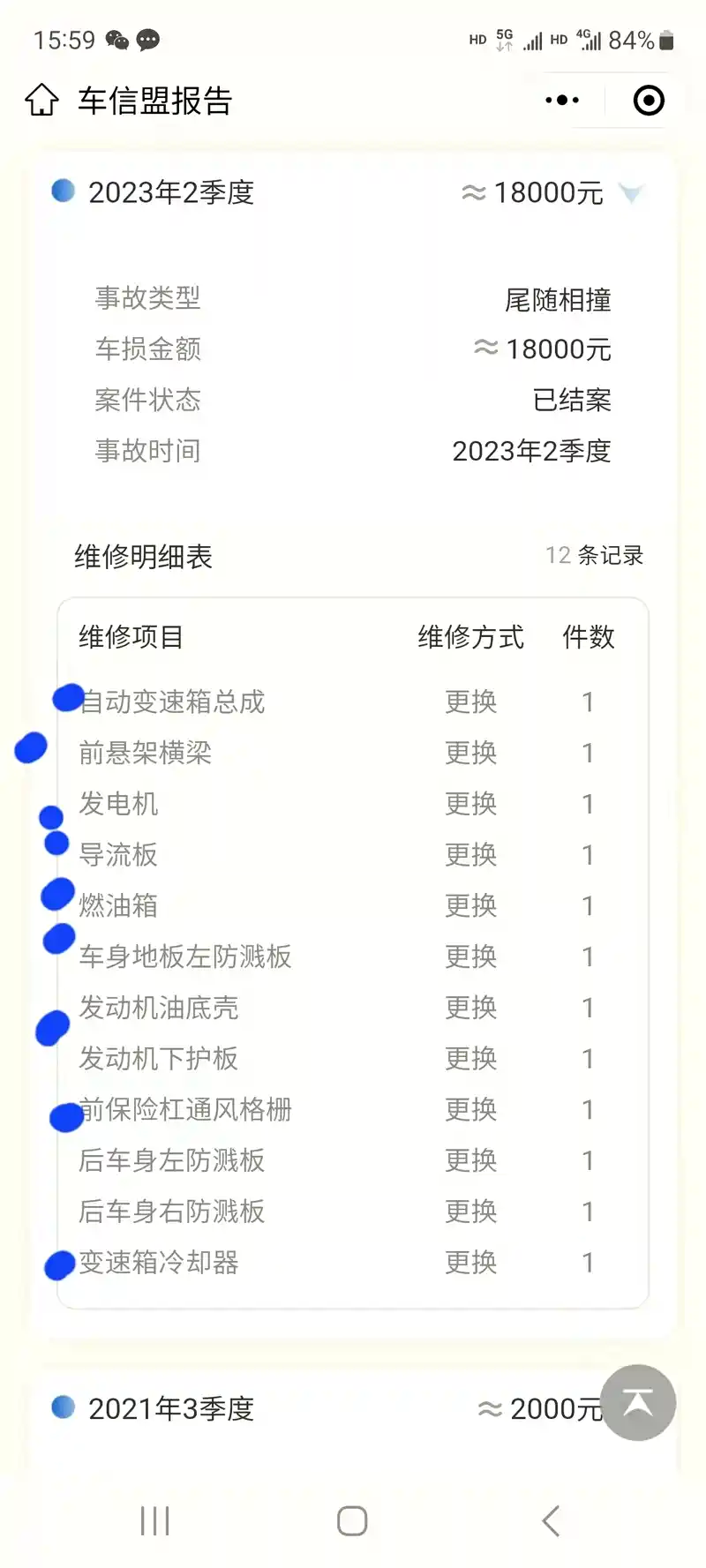Collapse the 2023年2季度 accident record

tap(632, 192)
